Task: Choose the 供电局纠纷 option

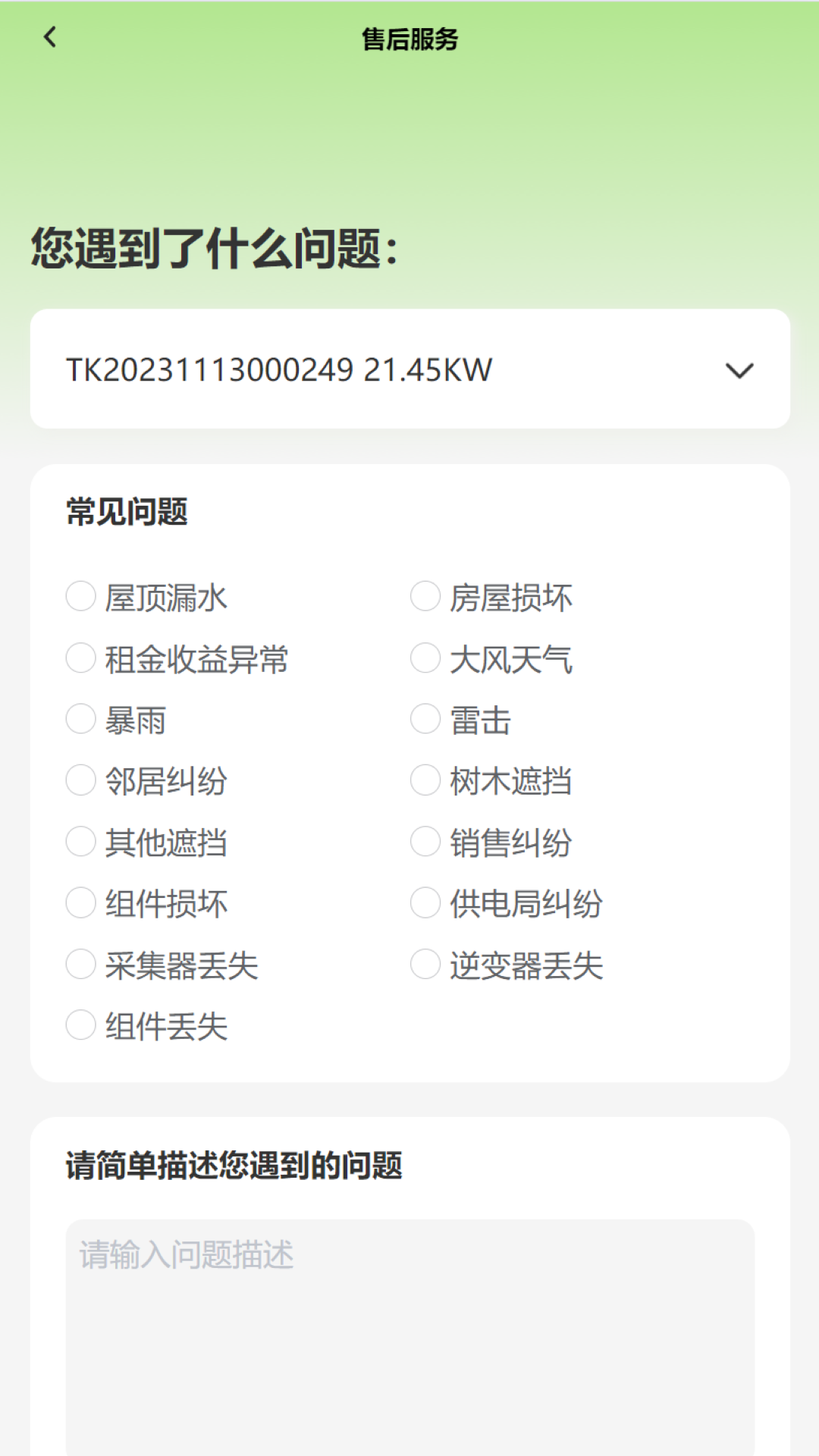Action: (x=425, y=903)
